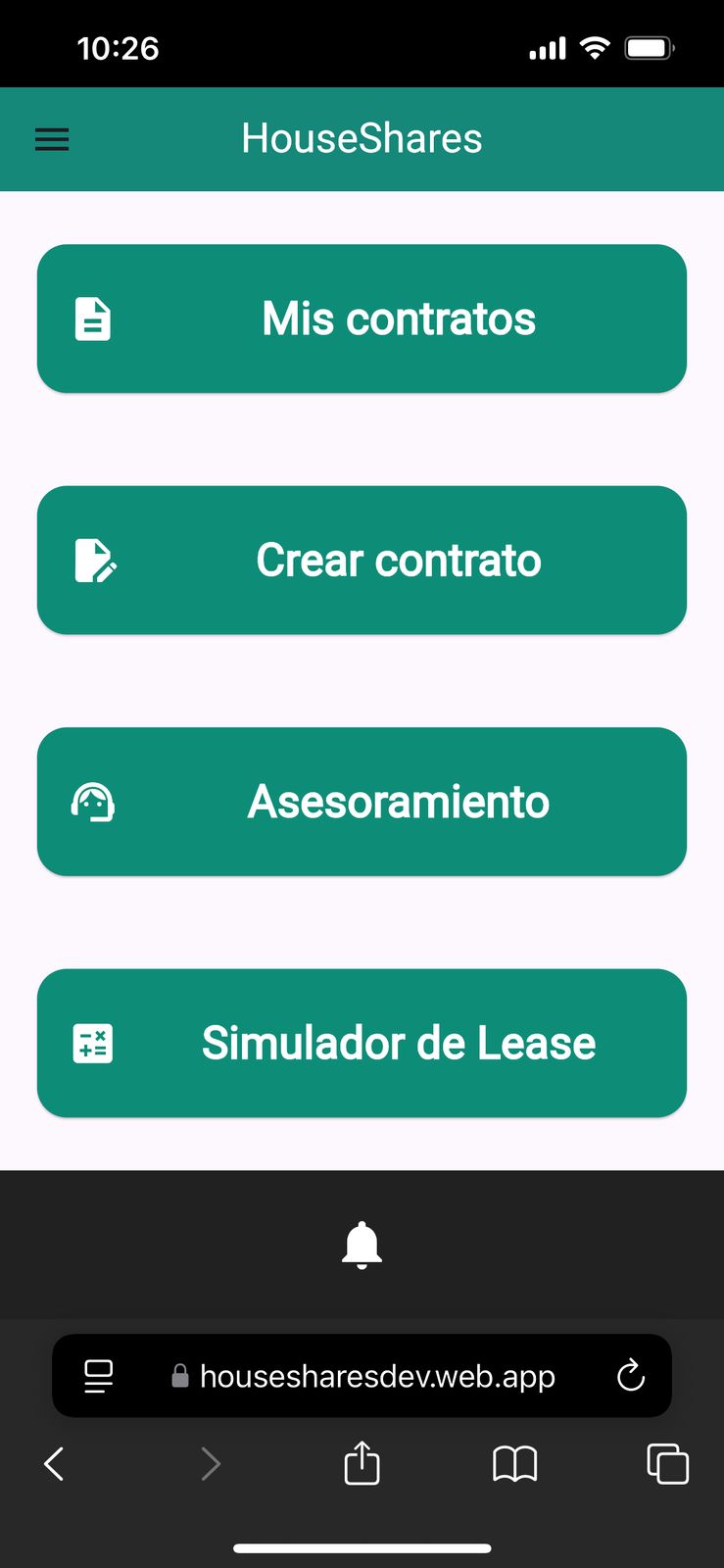
Task: Click the edit-document icon on Crear contrato
Action: click(92, 560)
